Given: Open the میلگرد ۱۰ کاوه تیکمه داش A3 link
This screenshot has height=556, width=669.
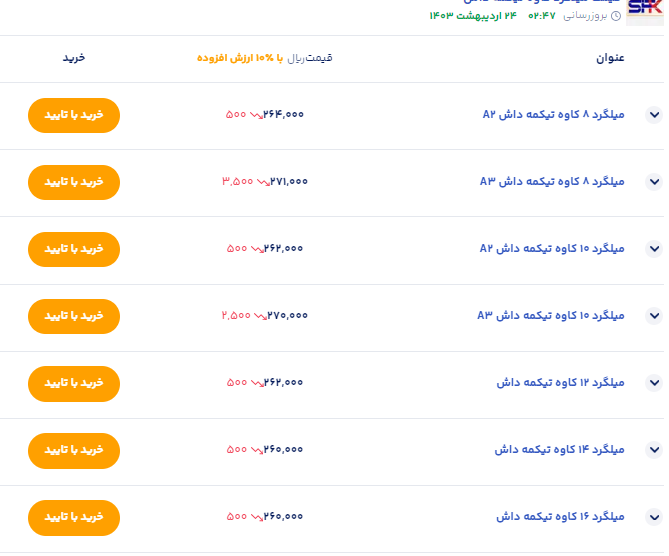Looking at the screenshot, I should click(553, 316).
